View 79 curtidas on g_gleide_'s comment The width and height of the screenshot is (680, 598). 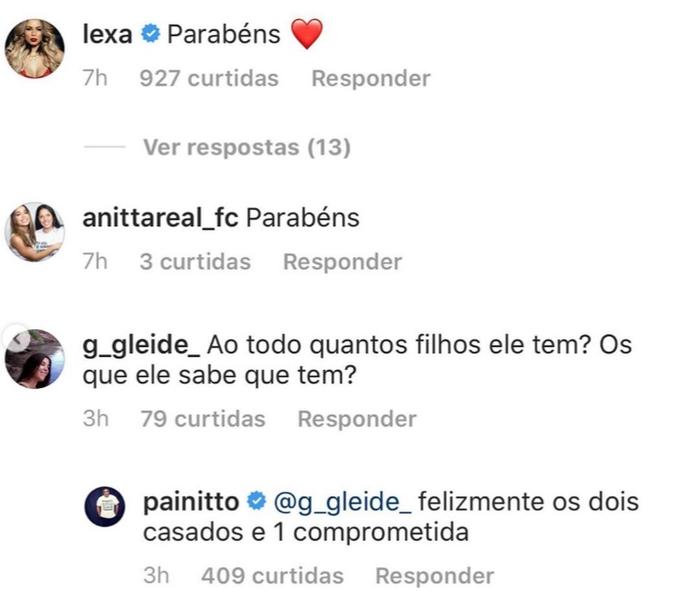(x=203, y=419)
